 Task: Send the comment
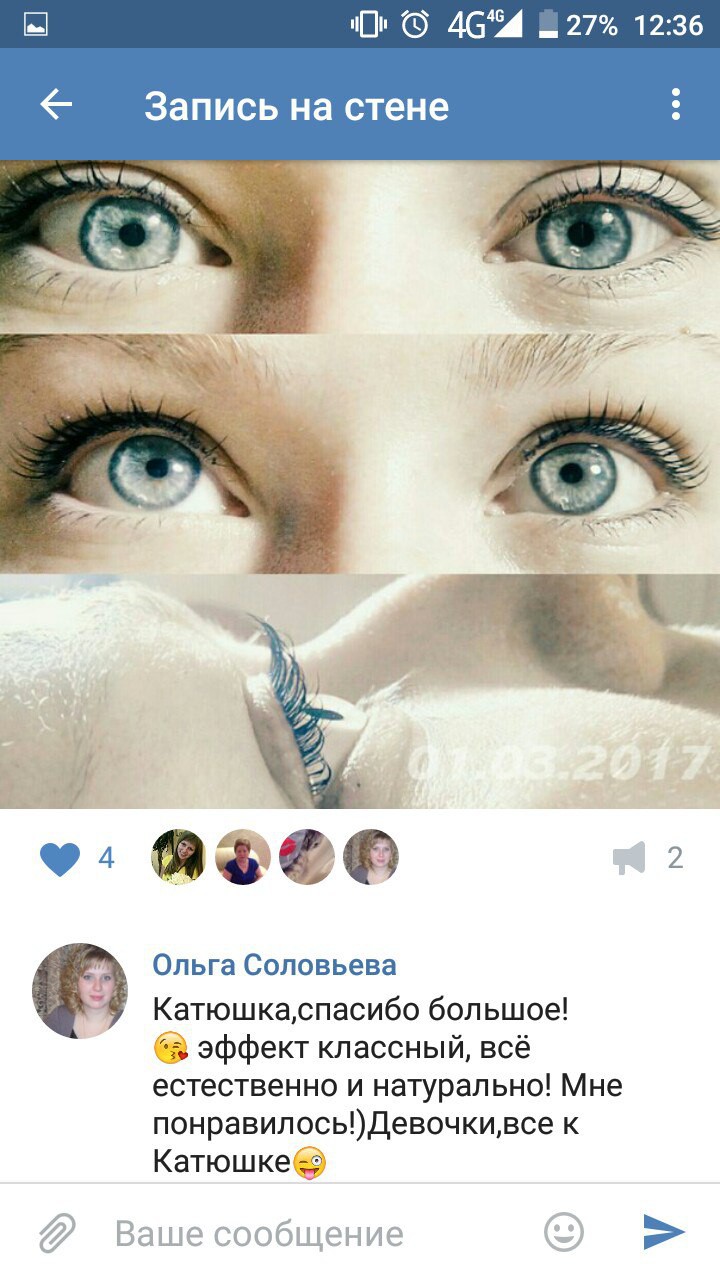click(x=663, y=1233)
